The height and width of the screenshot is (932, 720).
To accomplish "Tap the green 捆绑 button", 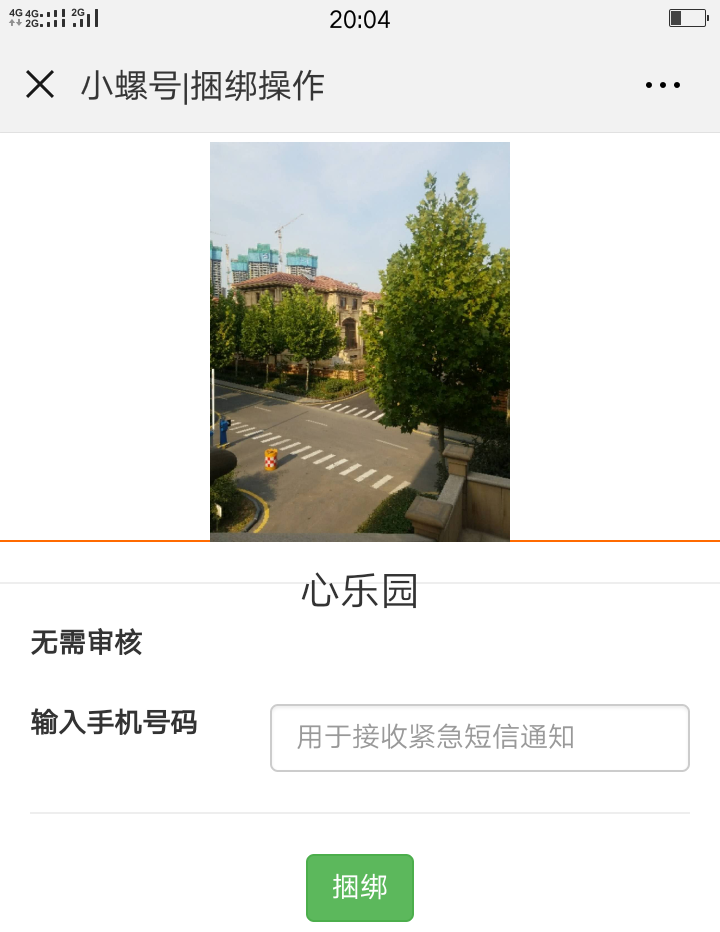I will click(x=359, y=887).
